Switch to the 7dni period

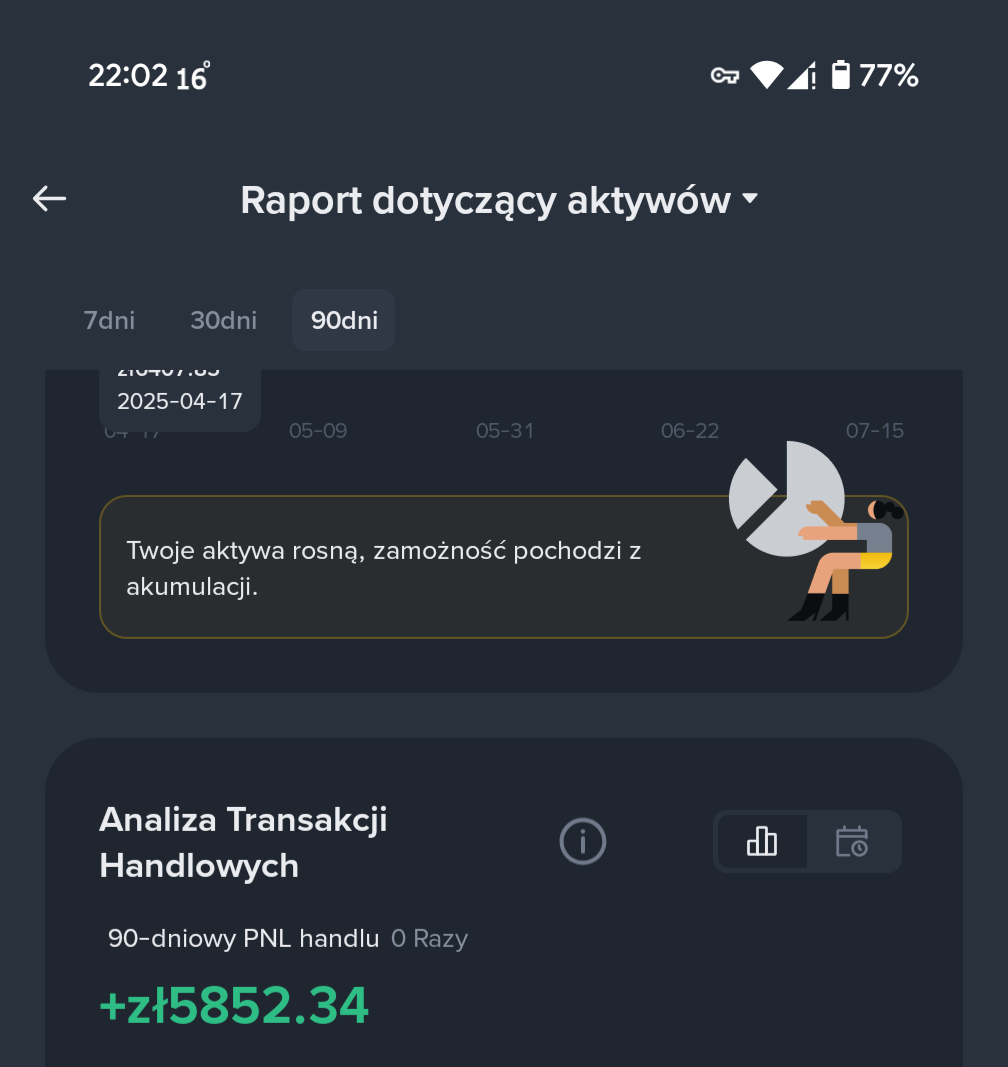point(109,320)
